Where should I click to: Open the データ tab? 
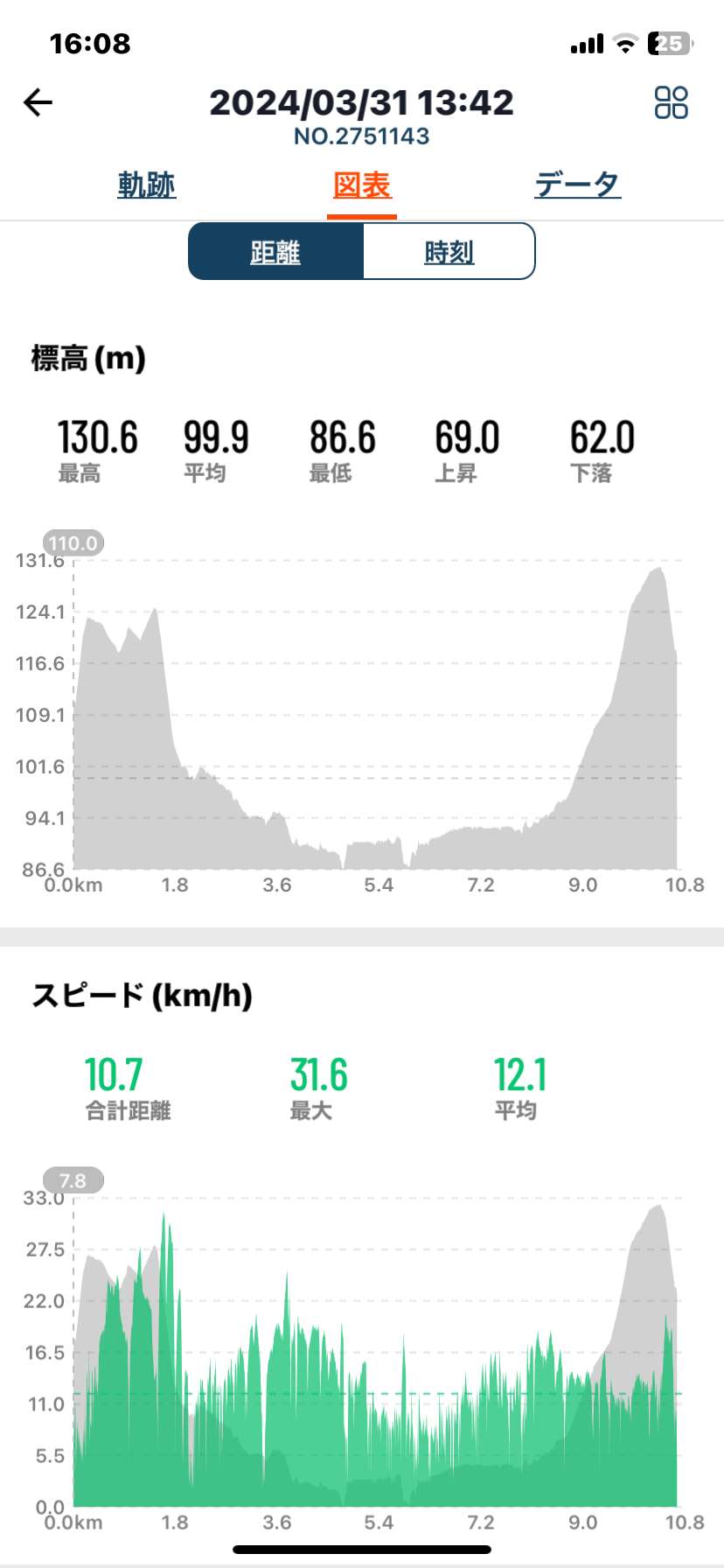click(x=577, y=185)
